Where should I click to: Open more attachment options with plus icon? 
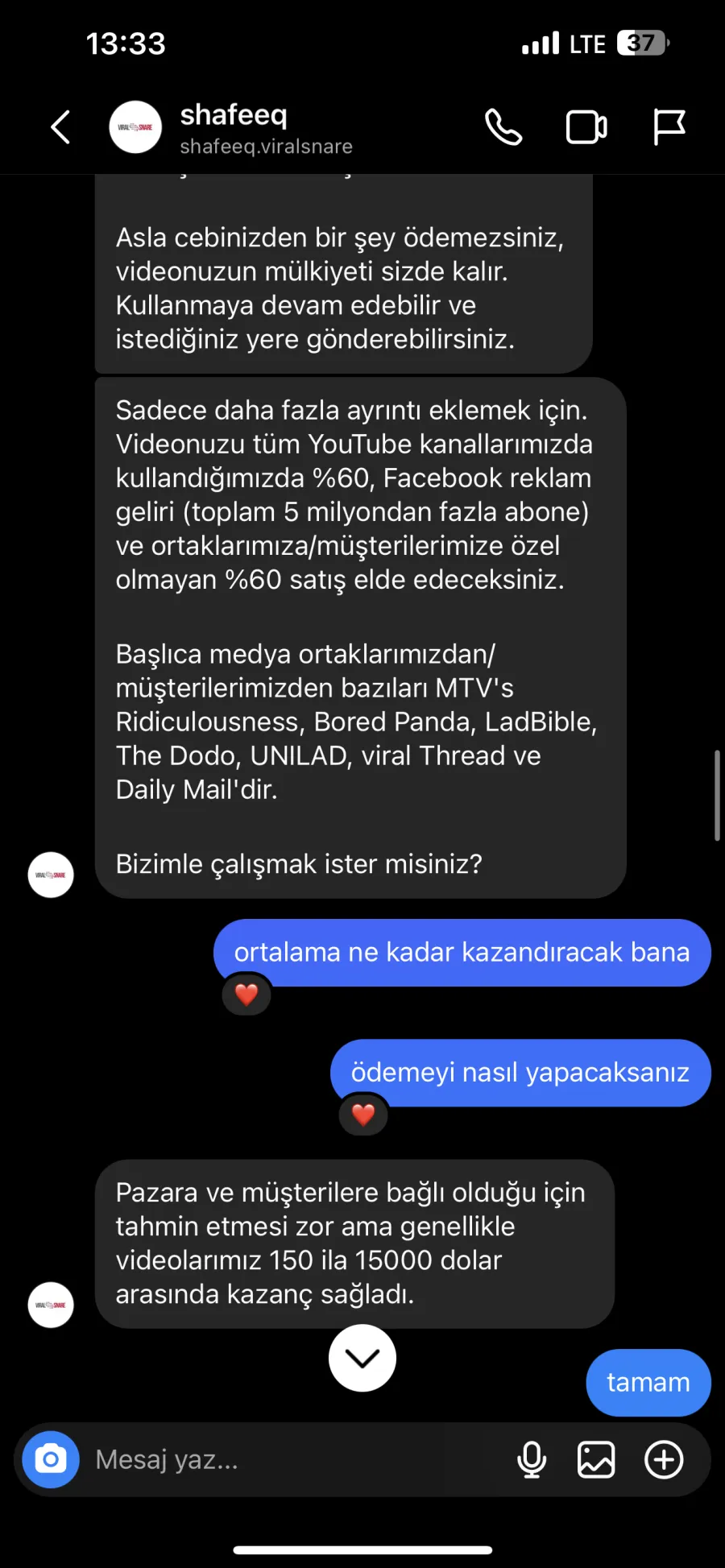point(664,1459)
